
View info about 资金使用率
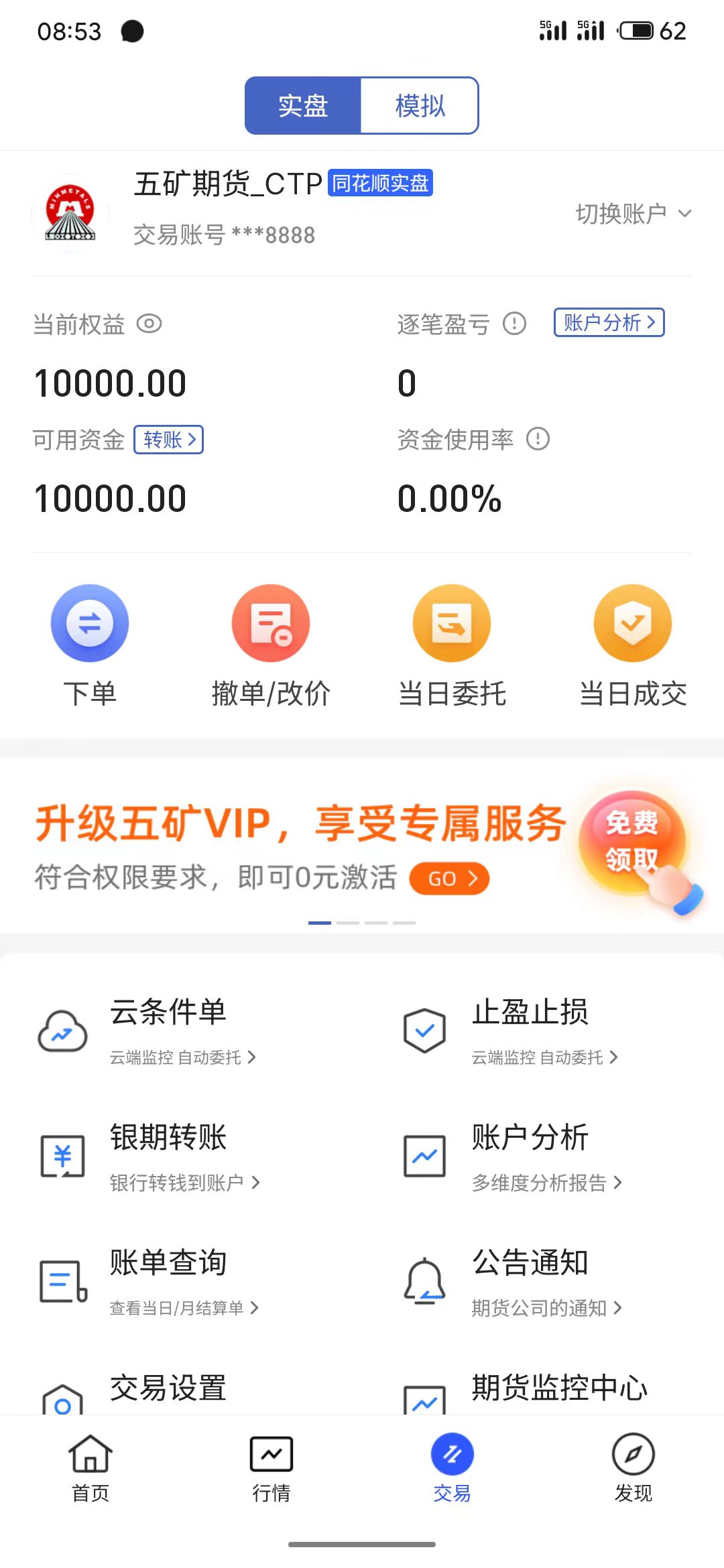point(538,440)
